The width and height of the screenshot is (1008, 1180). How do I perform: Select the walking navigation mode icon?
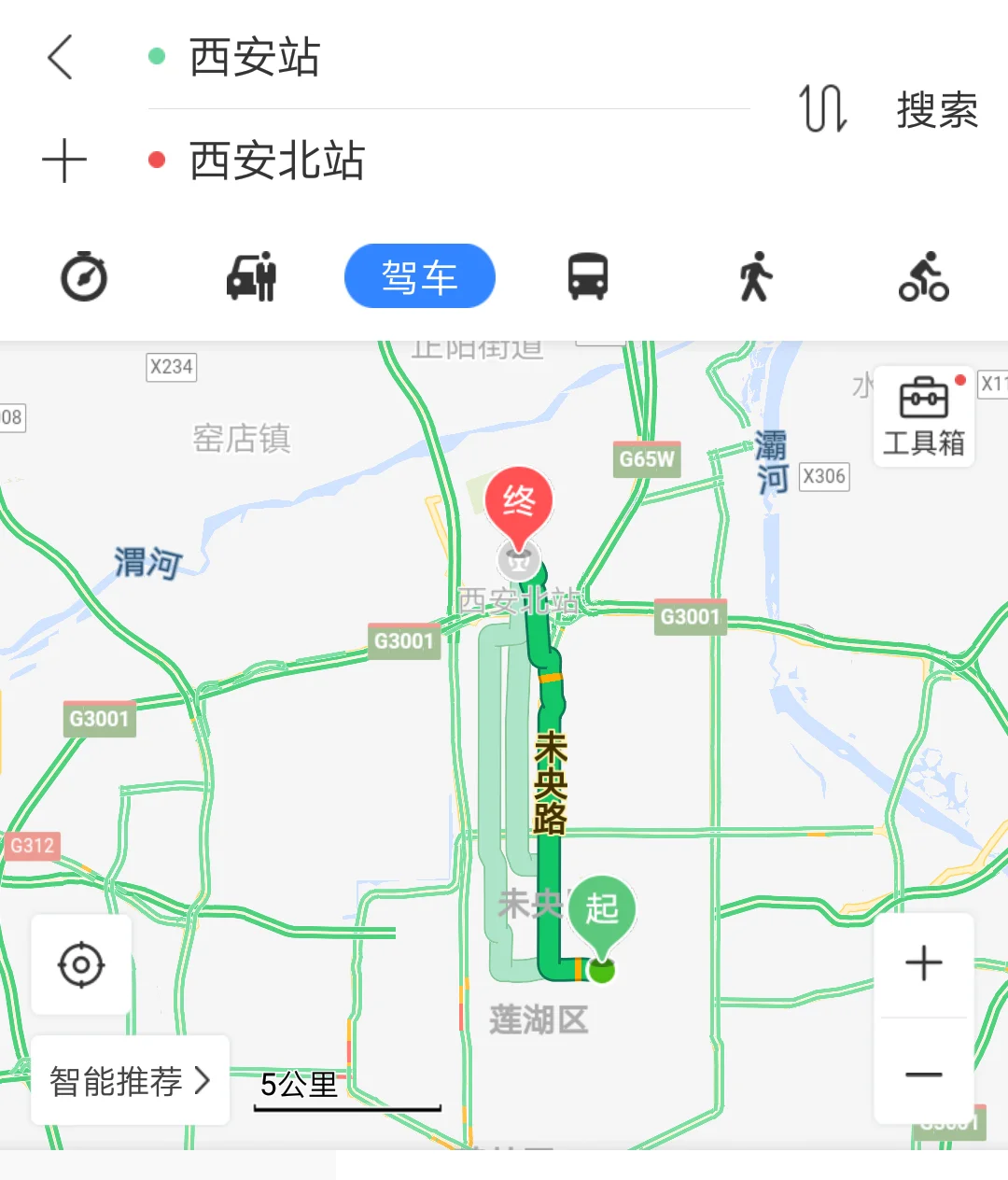pos(755,276)
